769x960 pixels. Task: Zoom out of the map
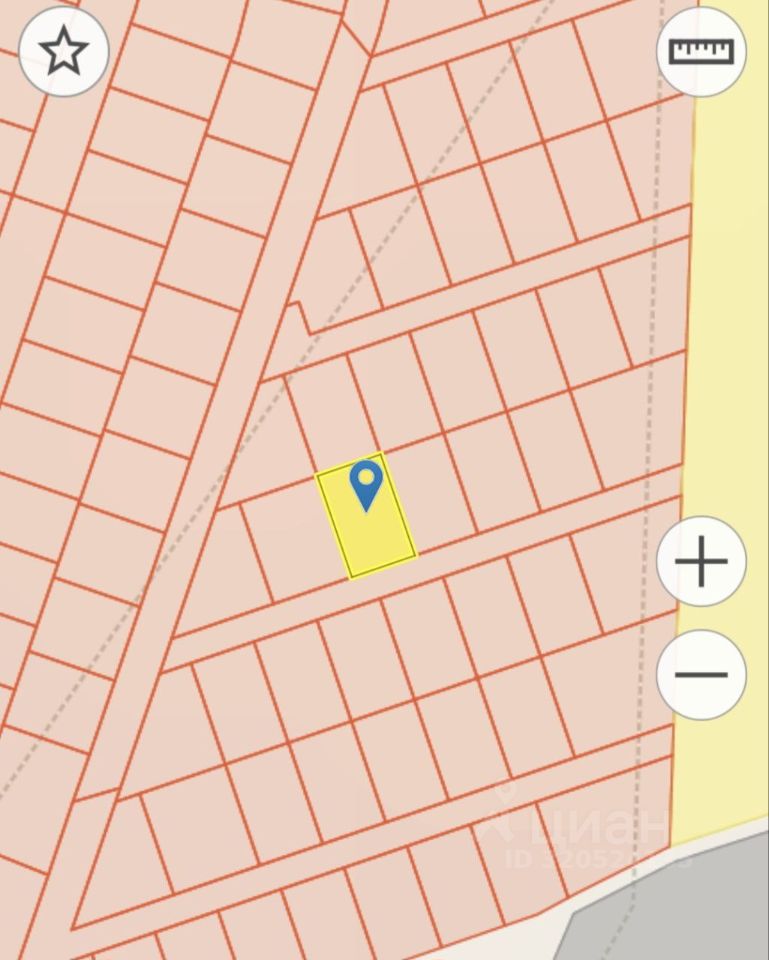(701, 674)
